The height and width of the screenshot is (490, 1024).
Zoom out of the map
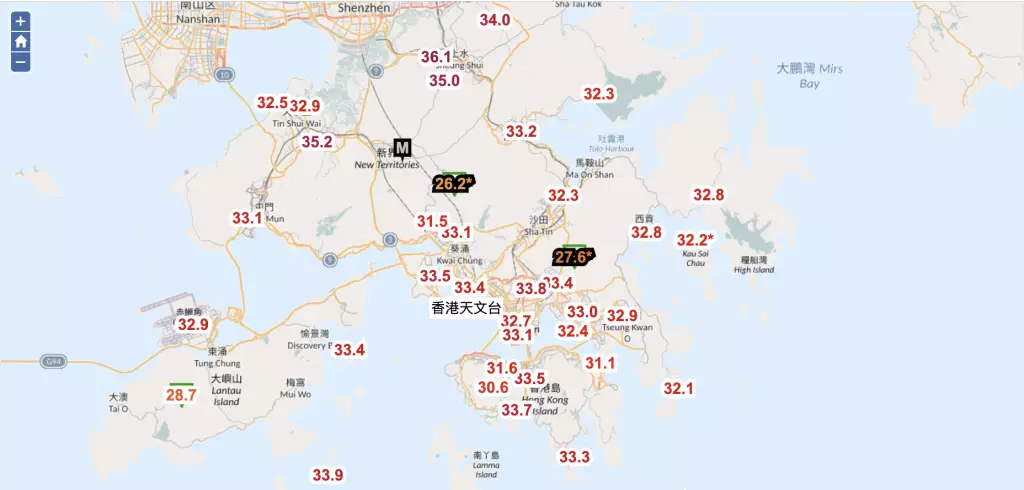tap(21, 62)
